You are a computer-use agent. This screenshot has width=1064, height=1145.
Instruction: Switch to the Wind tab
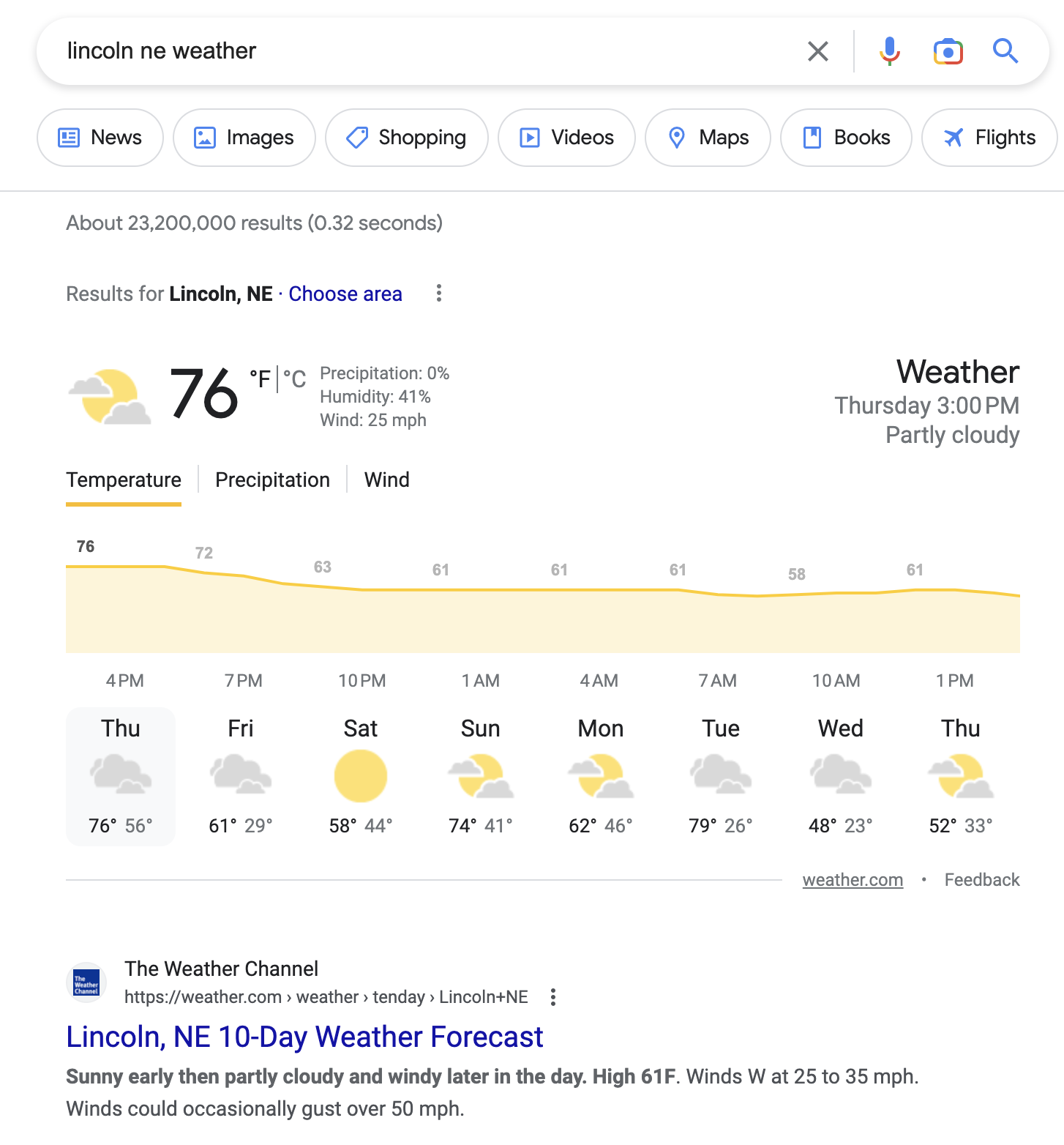(x=386, y=480)
